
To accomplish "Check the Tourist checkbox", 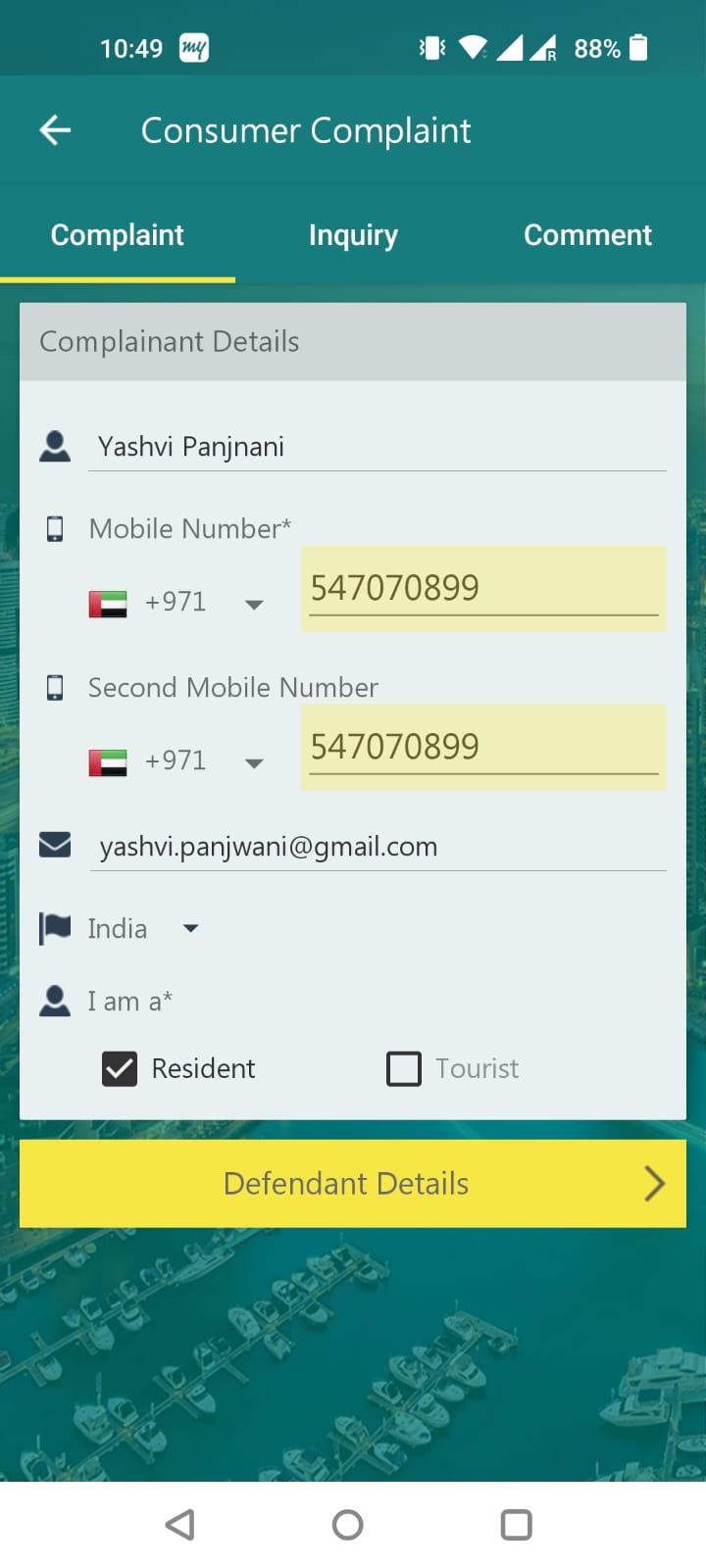I will (x=404, y=1069).
